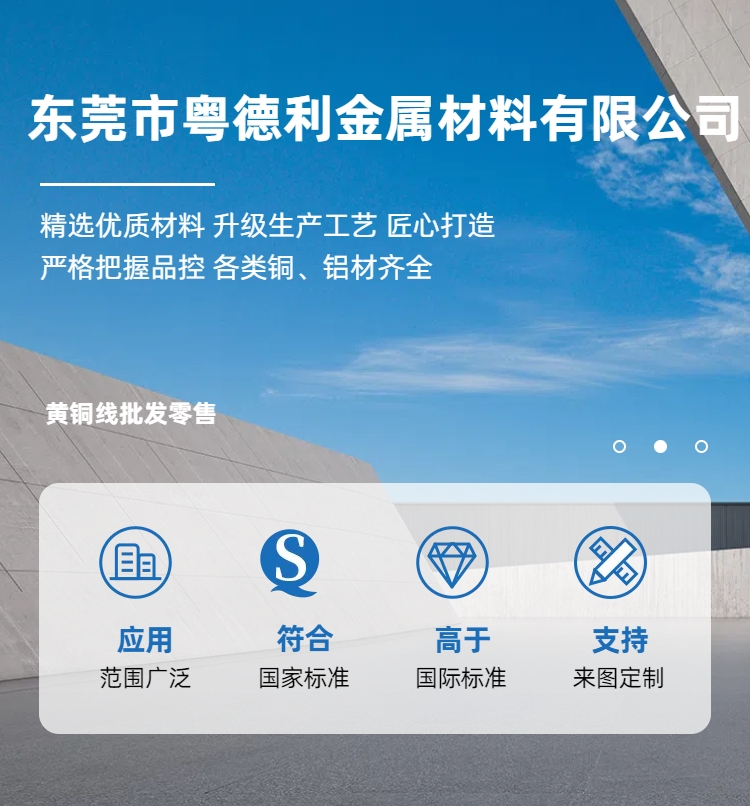Select the middle carousel indicator dot
Viewport: 750px width, 806px height.
(x=661, y=447)
